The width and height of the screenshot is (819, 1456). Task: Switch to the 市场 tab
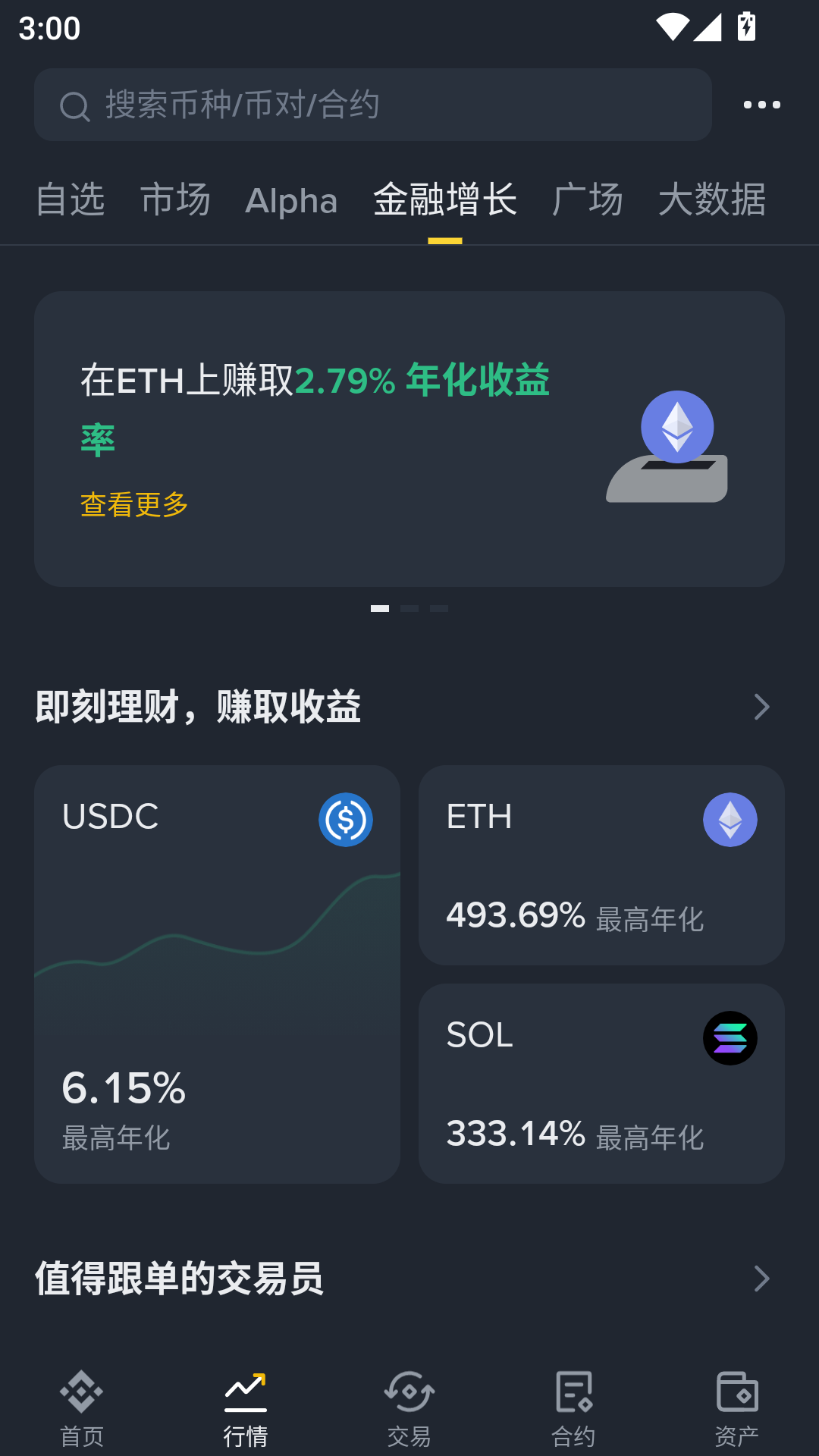point(174,200)
